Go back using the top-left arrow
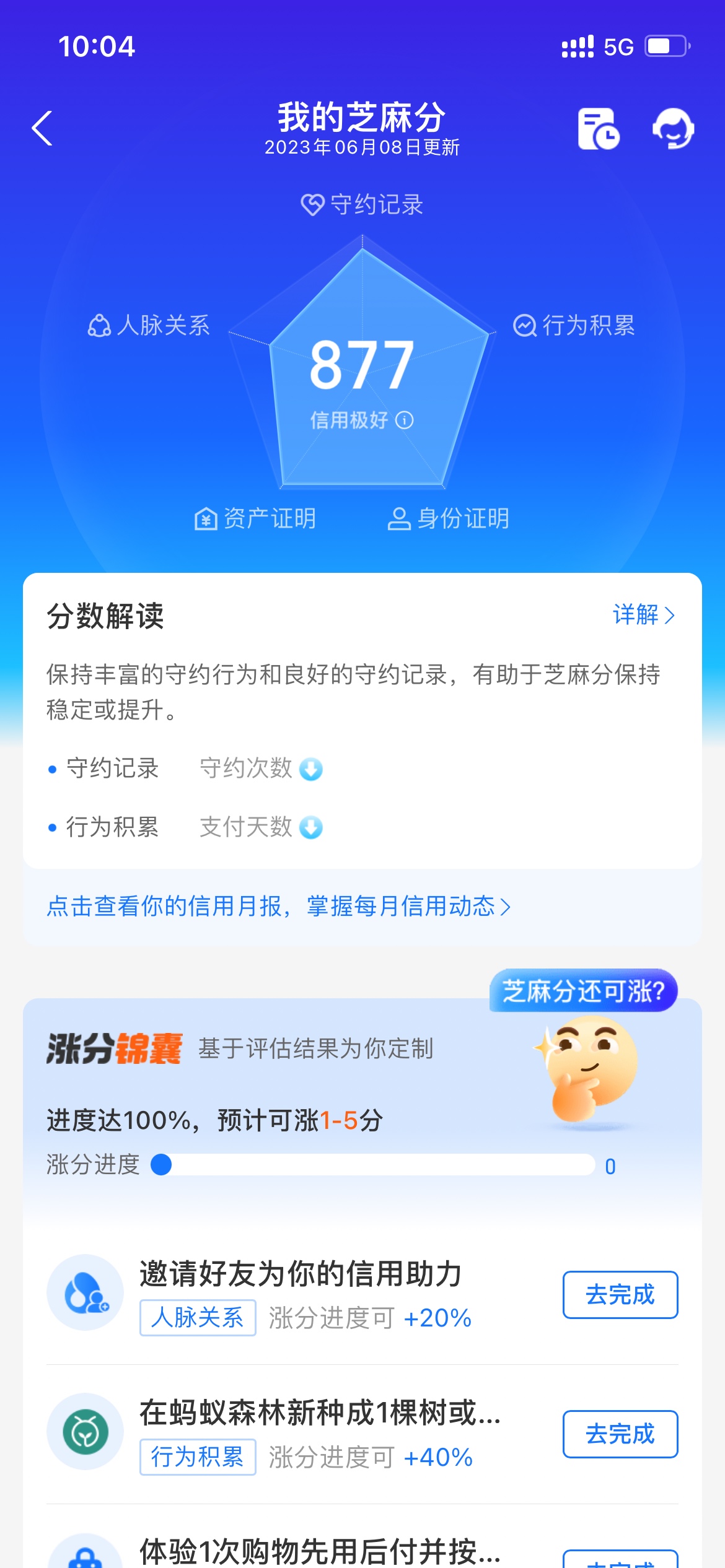 [x=42, y=128]
